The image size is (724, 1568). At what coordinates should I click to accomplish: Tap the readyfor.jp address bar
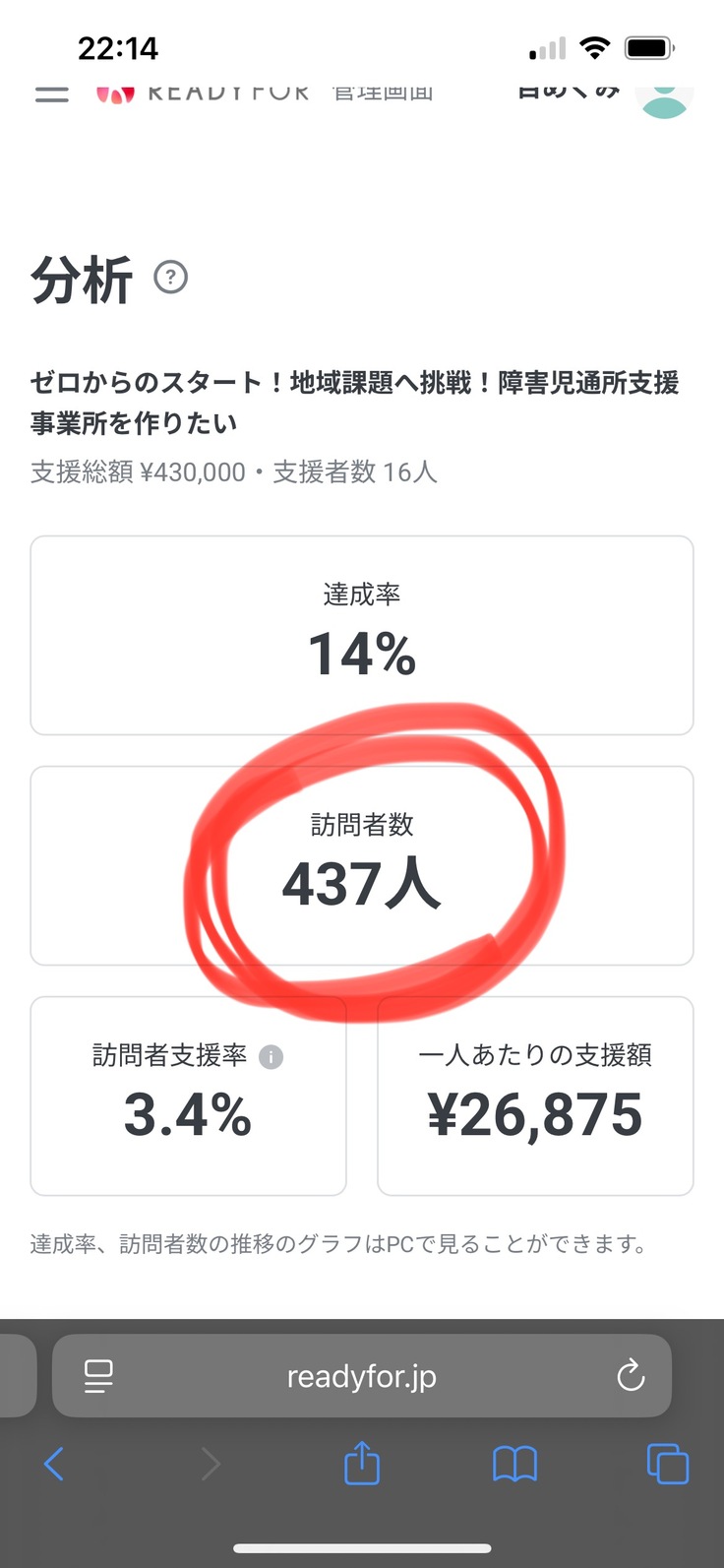(361, 1376)
